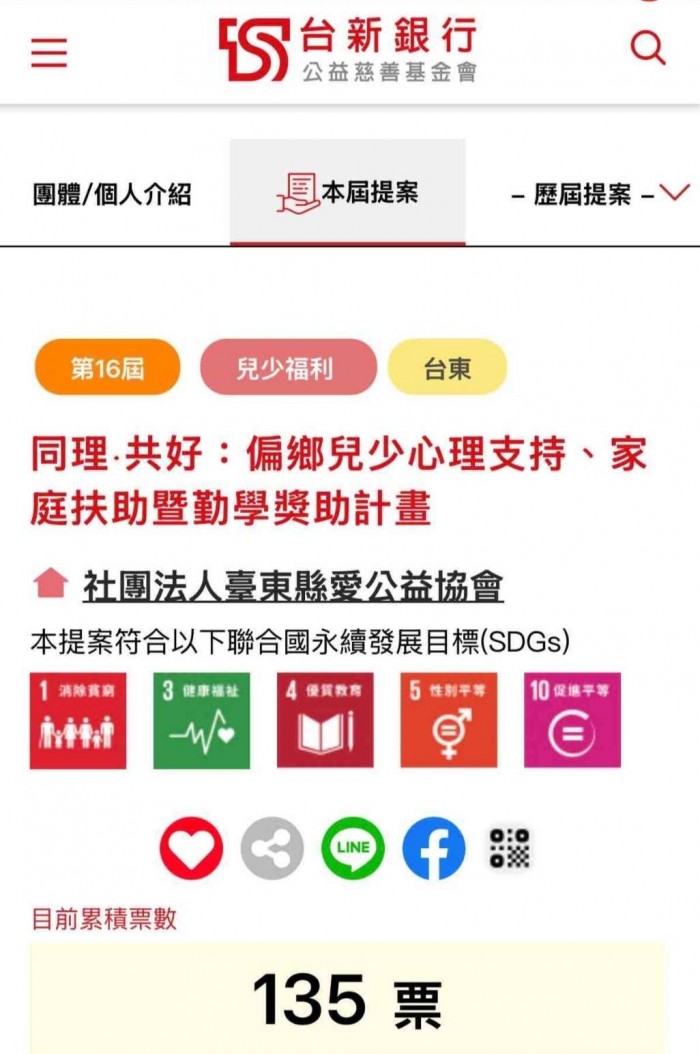Viewport: 700px width, 1054px height.
Task: Open SDG 1 消除貧窮 tile
Action: click(78, 720)
